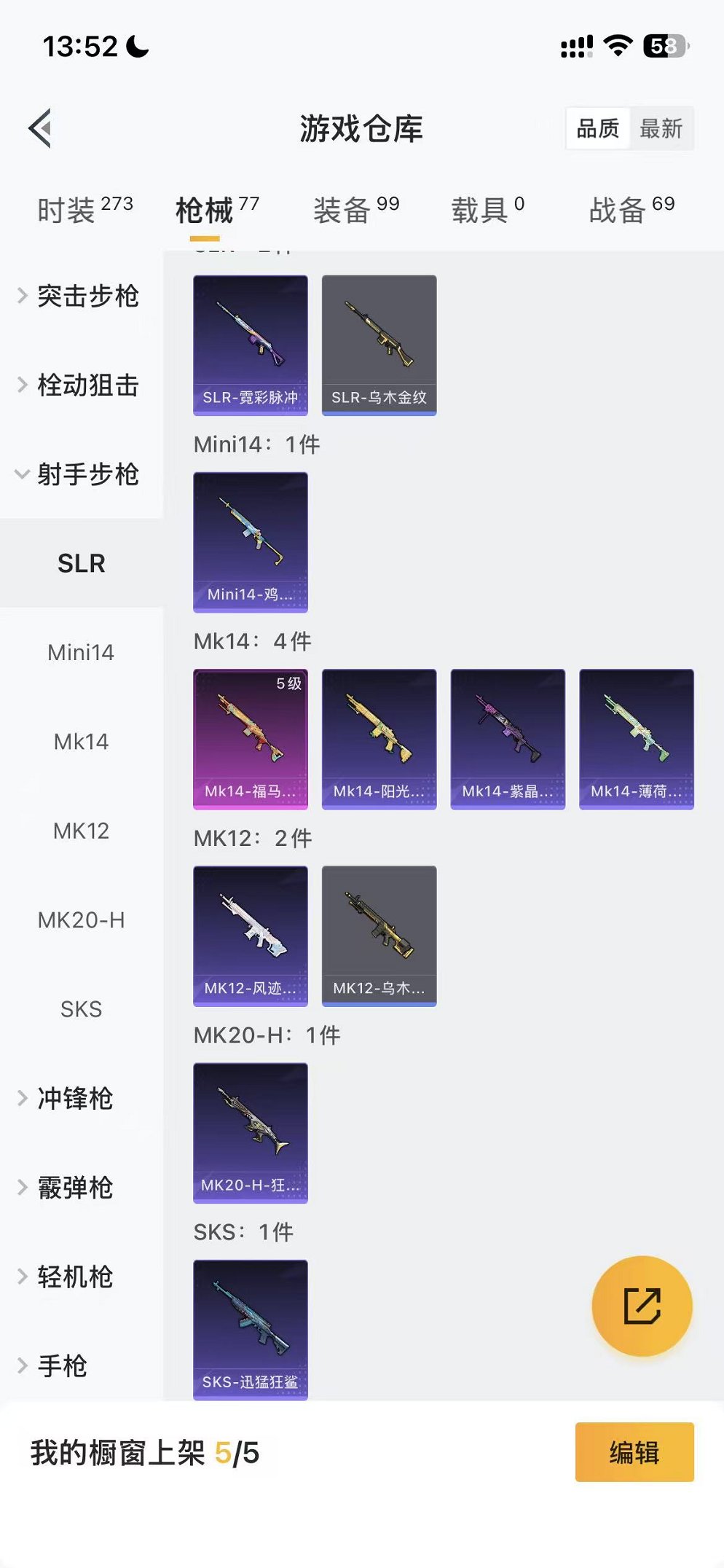Switch sorting to 最新
The image size is (724, 1568).
pos(661,128)
